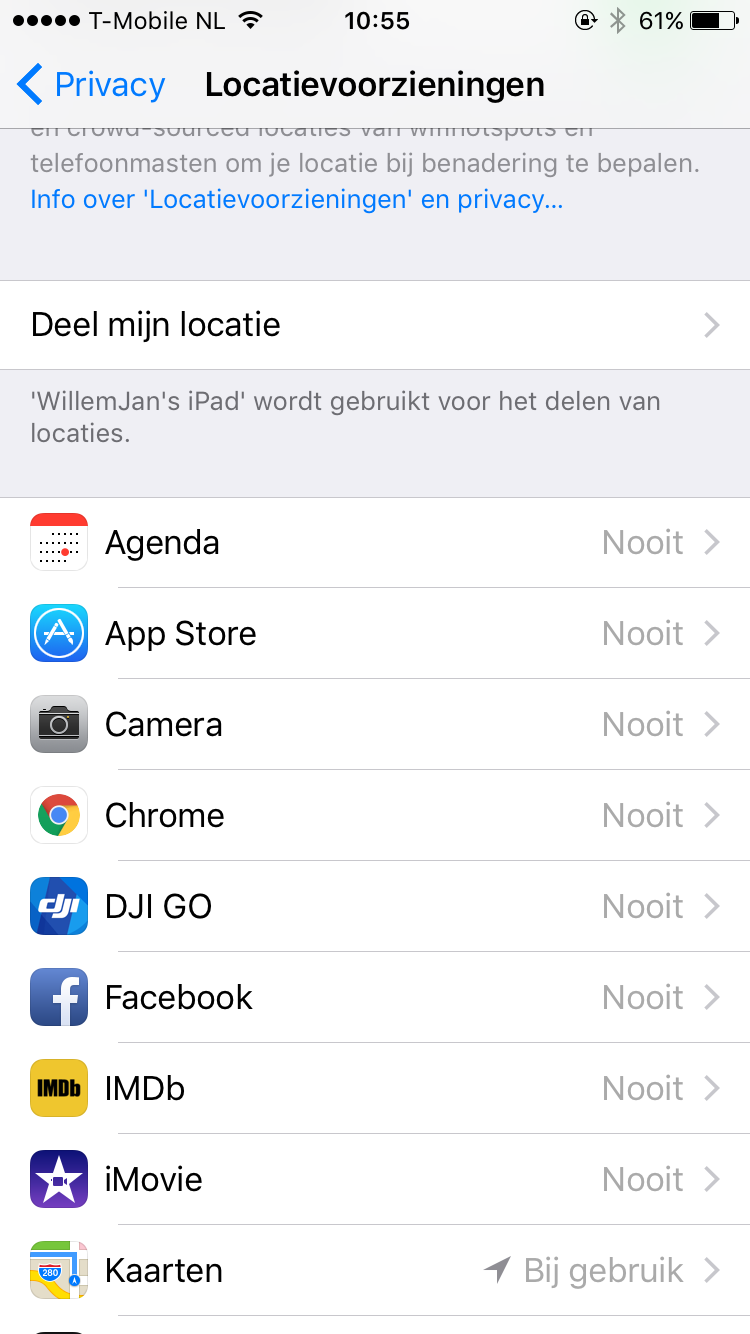Change Camera location access
Screen dimensions: 750x1334
pos(375,725)
